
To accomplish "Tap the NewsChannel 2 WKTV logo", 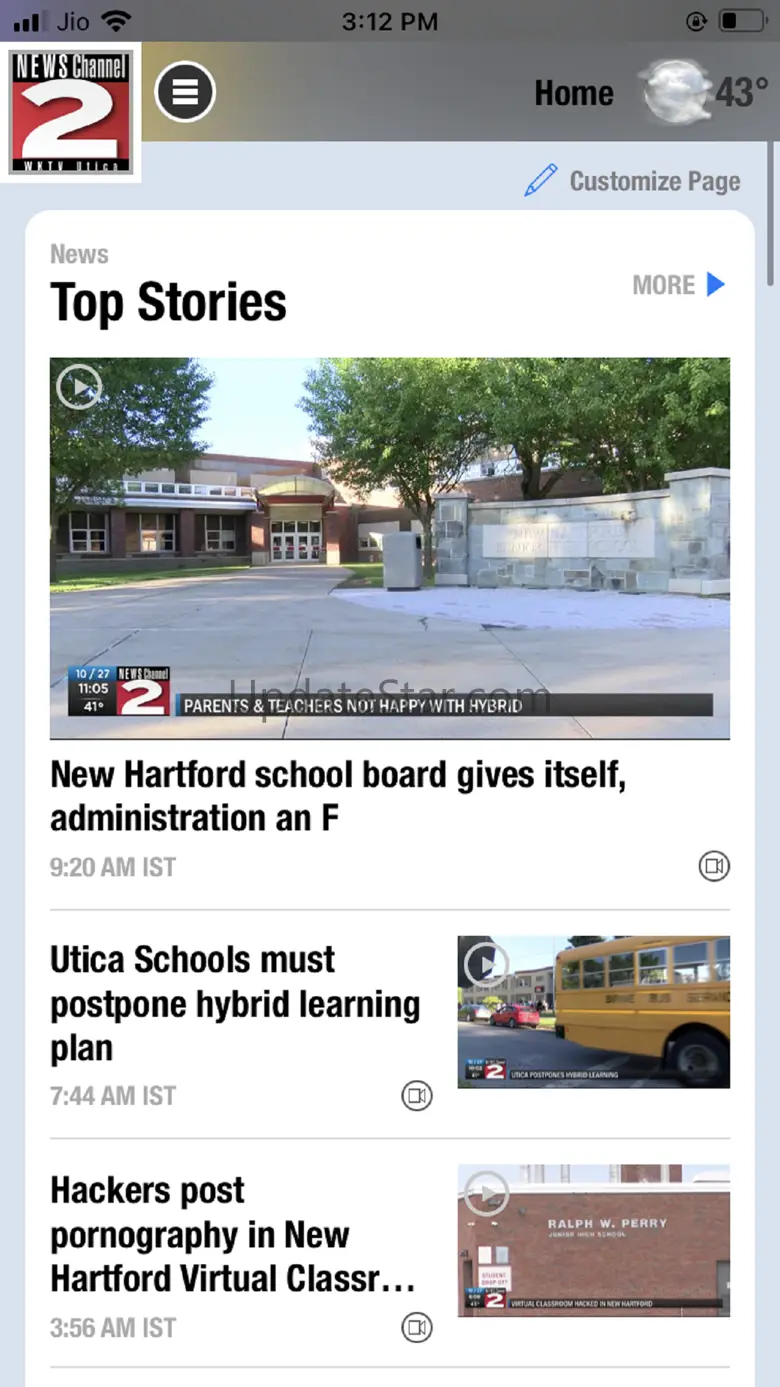I will 71,112.
